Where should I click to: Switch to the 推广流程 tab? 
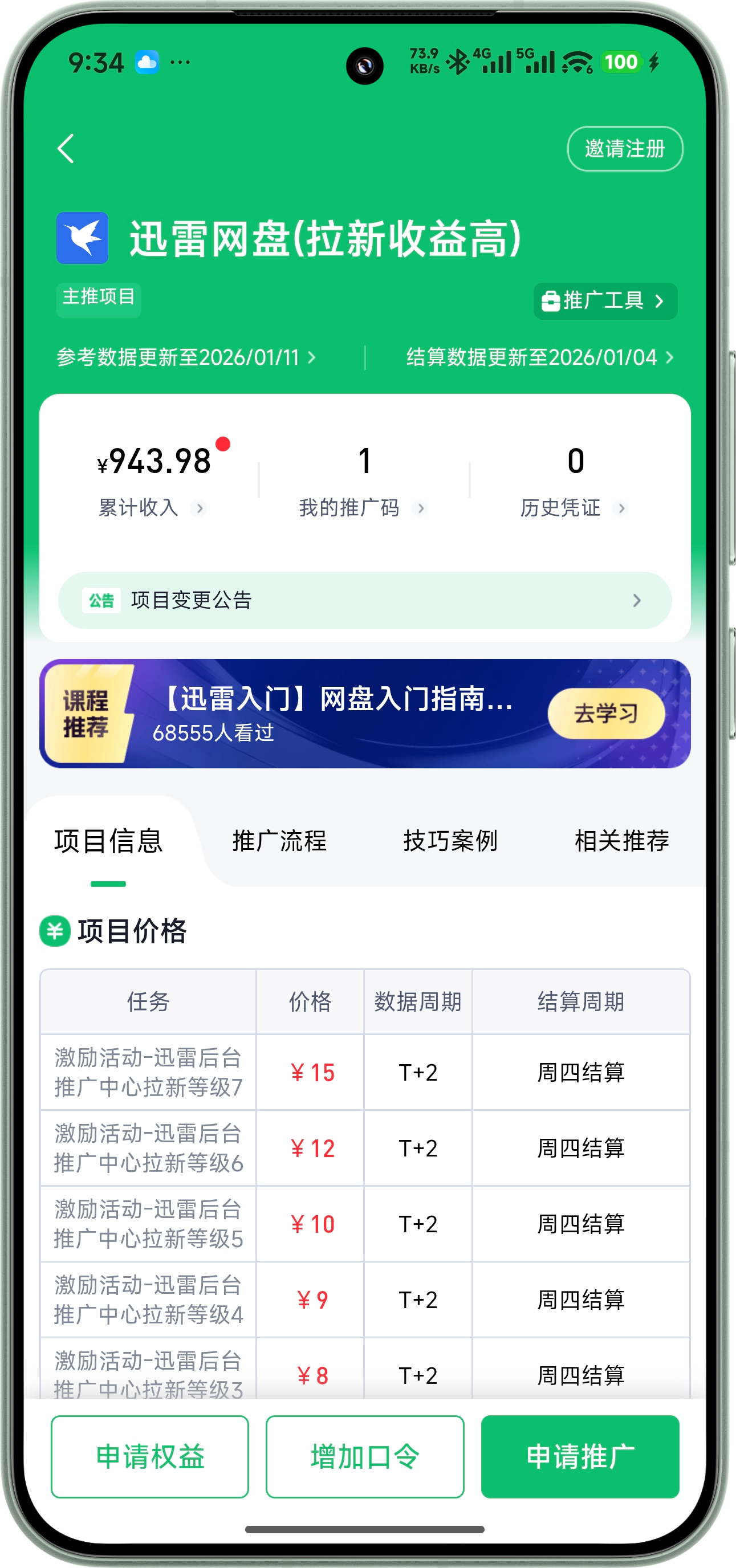[x=279, y=841]
